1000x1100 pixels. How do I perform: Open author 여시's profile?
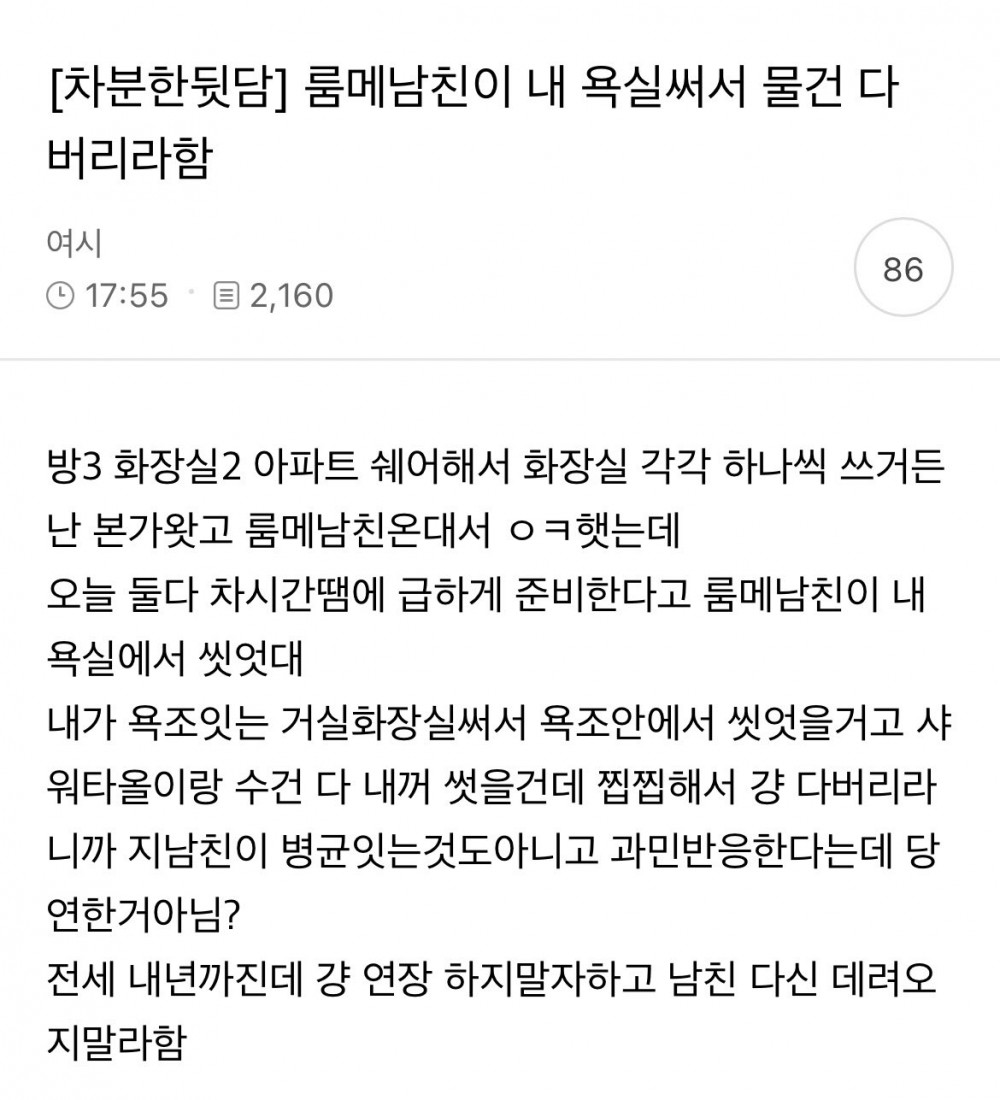[74, 244]
